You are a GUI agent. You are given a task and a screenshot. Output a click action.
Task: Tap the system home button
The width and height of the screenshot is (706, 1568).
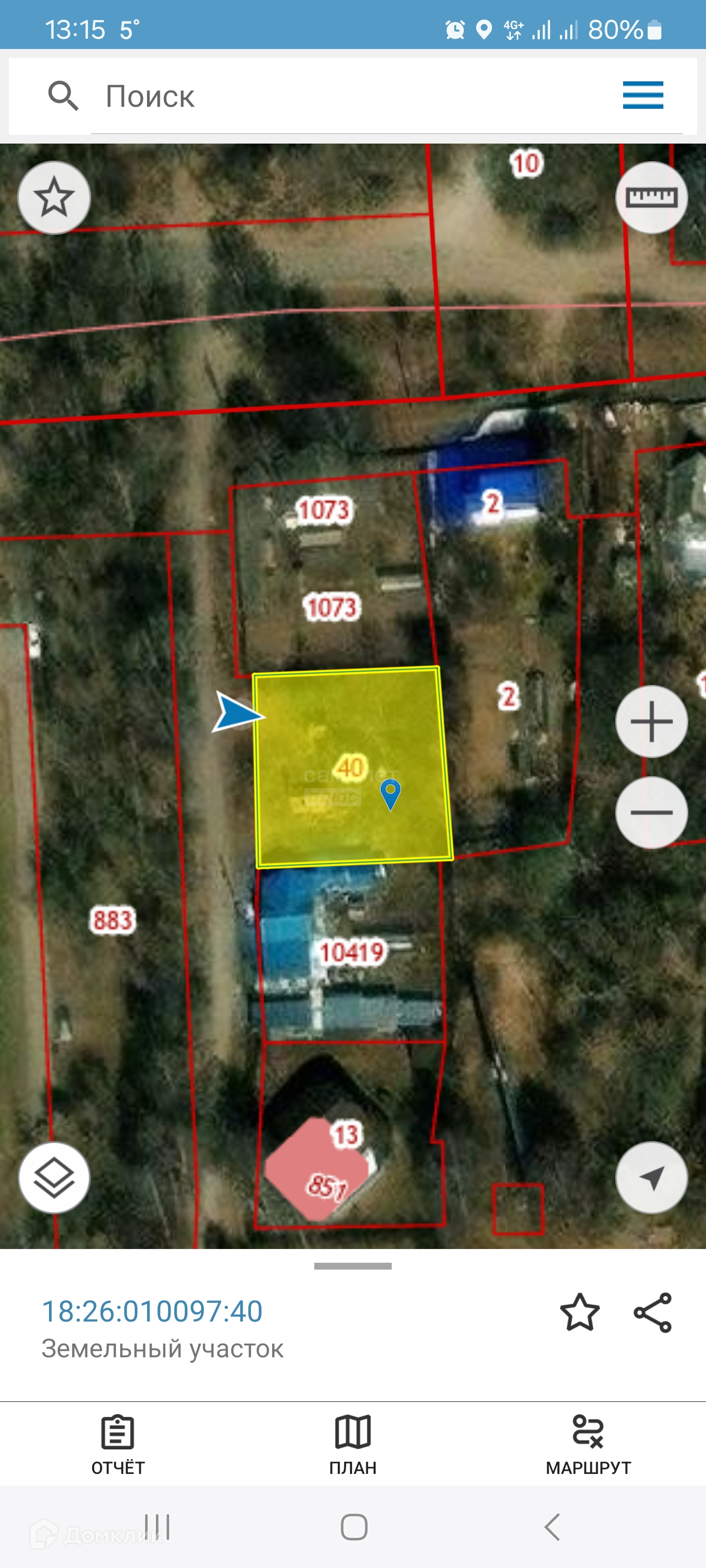353,1527
